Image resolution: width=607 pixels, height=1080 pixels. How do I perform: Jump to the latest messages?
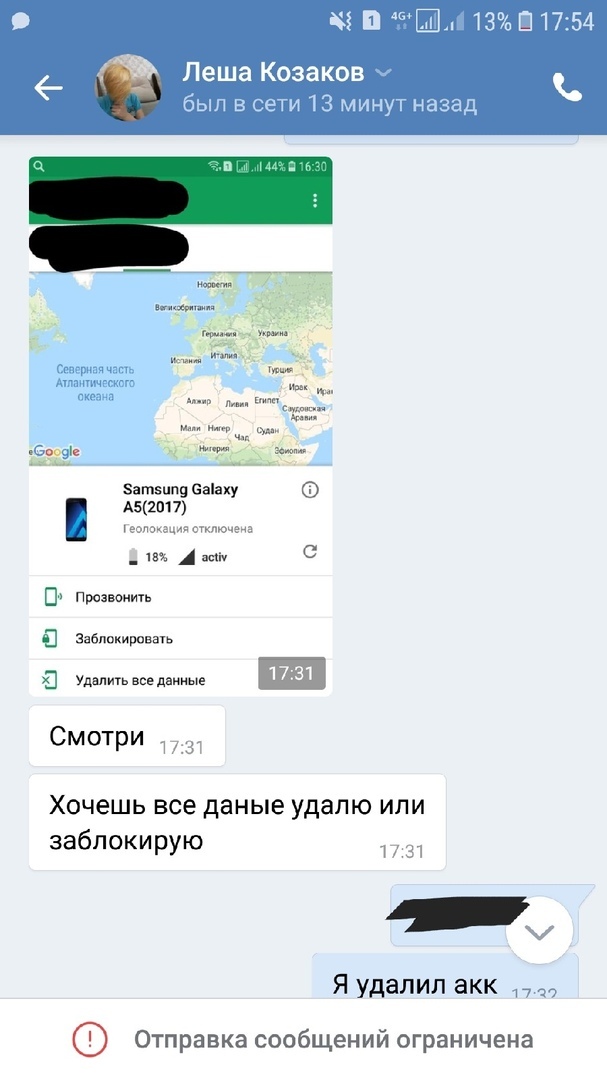coord(539,932)
